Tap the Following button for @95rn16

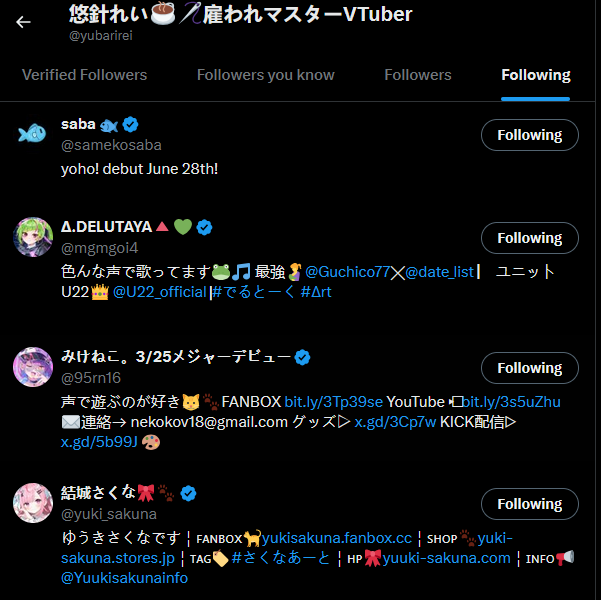(x=529, y=368)
